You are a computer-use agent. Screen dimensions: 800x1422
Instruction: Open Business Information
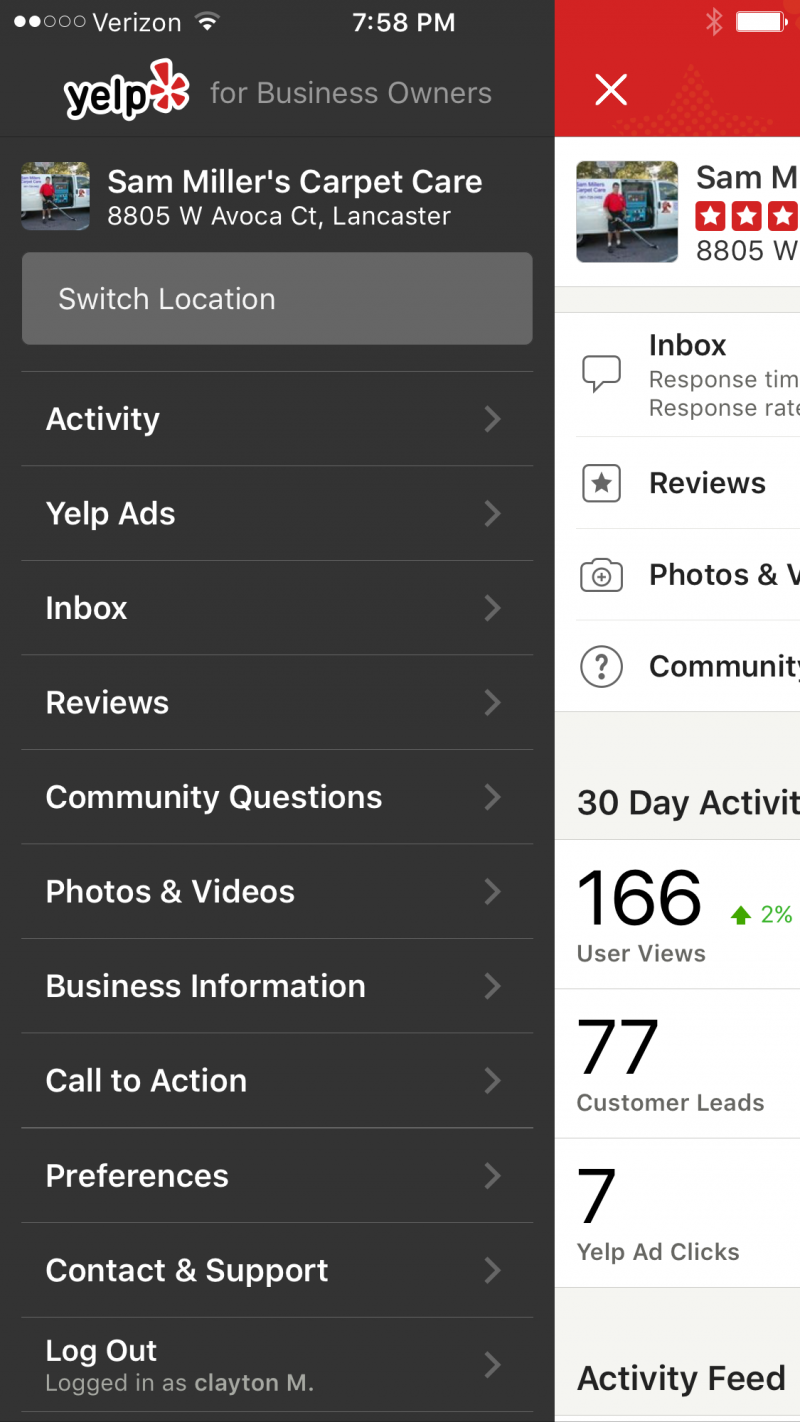[x=277, y=986]
